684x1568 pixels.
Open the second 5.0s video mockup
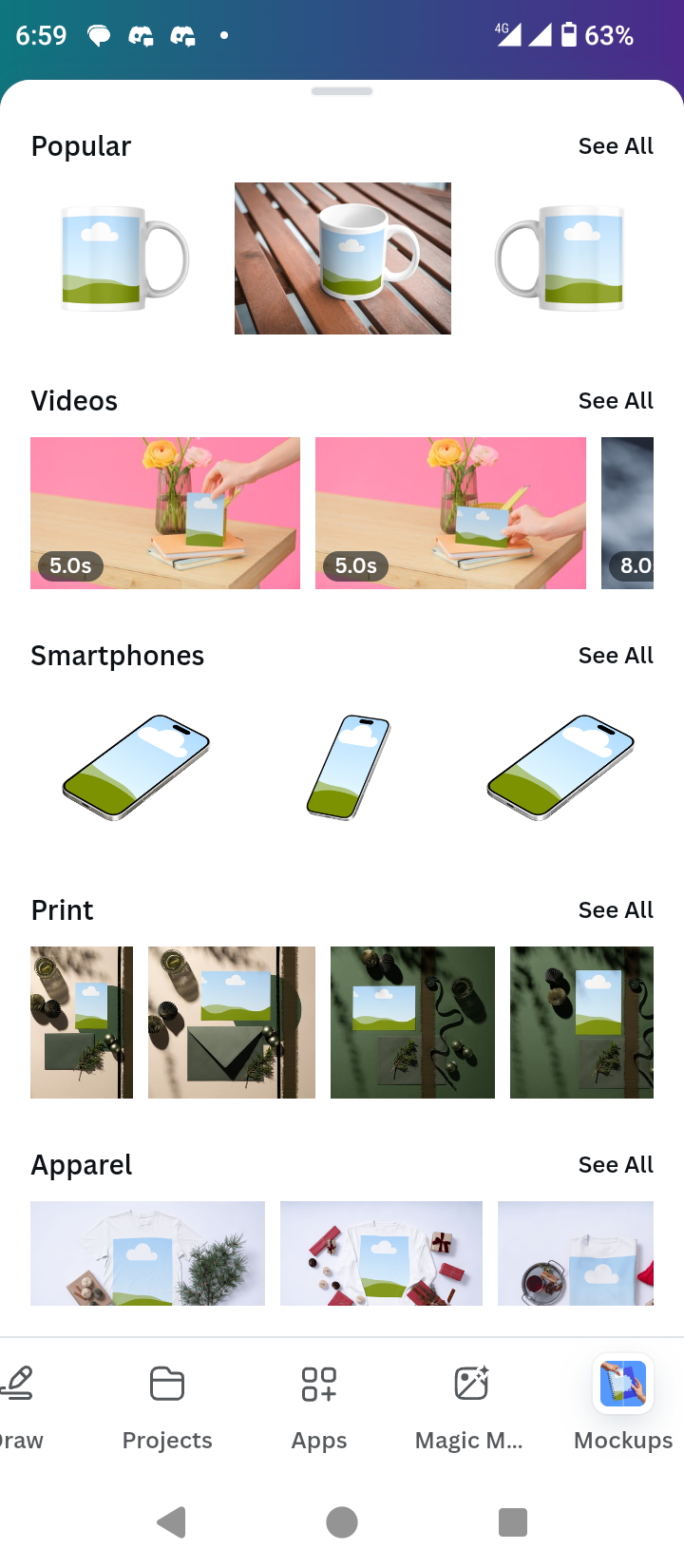pyautogui.click(x=450, y=513)
